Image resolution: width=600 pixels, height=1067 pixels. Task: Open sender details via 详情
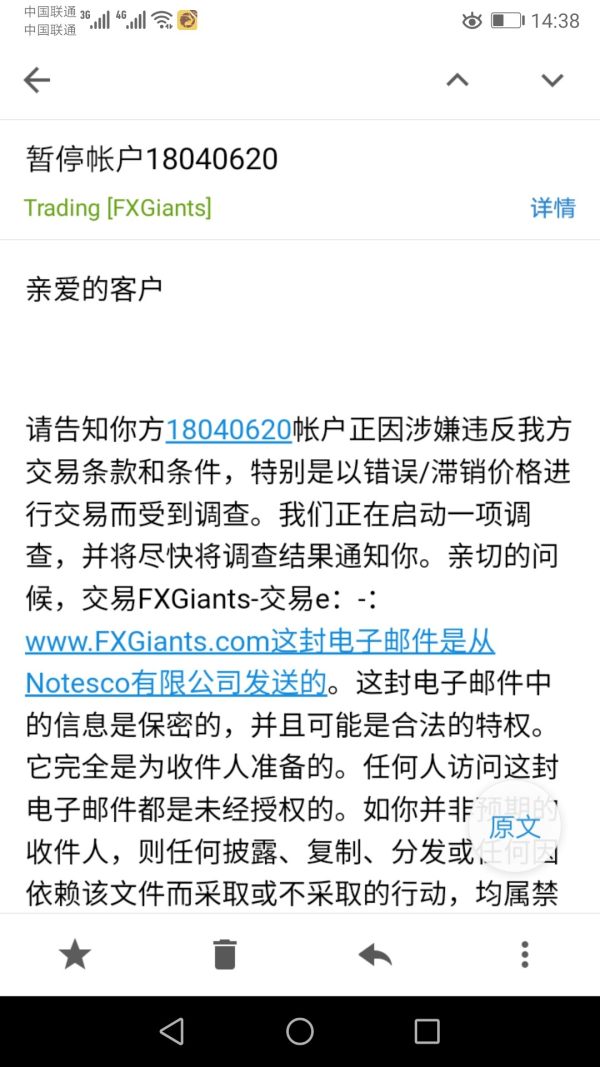[x=552, y=208]
